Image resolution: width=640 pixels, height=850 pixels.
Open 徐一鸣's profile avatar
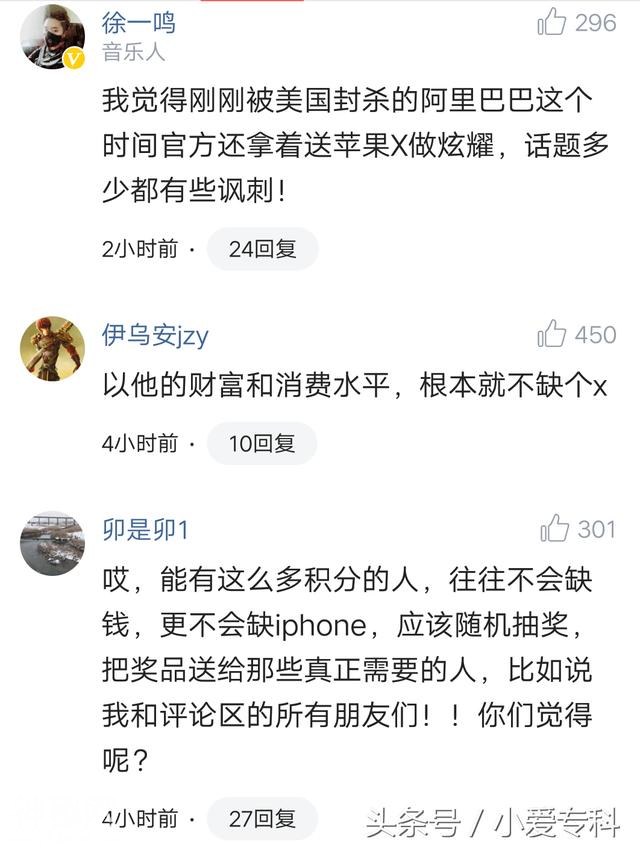[x=52, y=37]
